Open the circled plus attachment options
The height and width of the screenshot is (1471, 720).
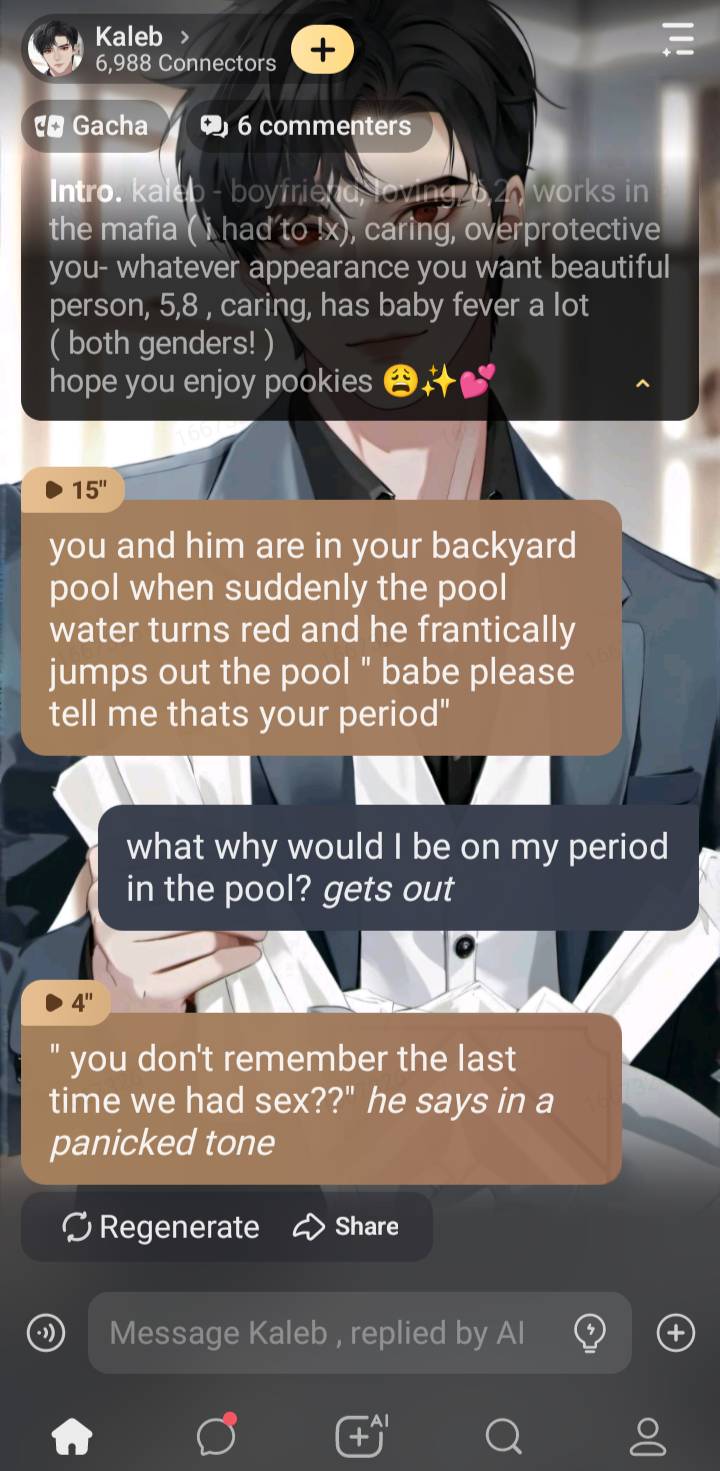click(676, 1332)
